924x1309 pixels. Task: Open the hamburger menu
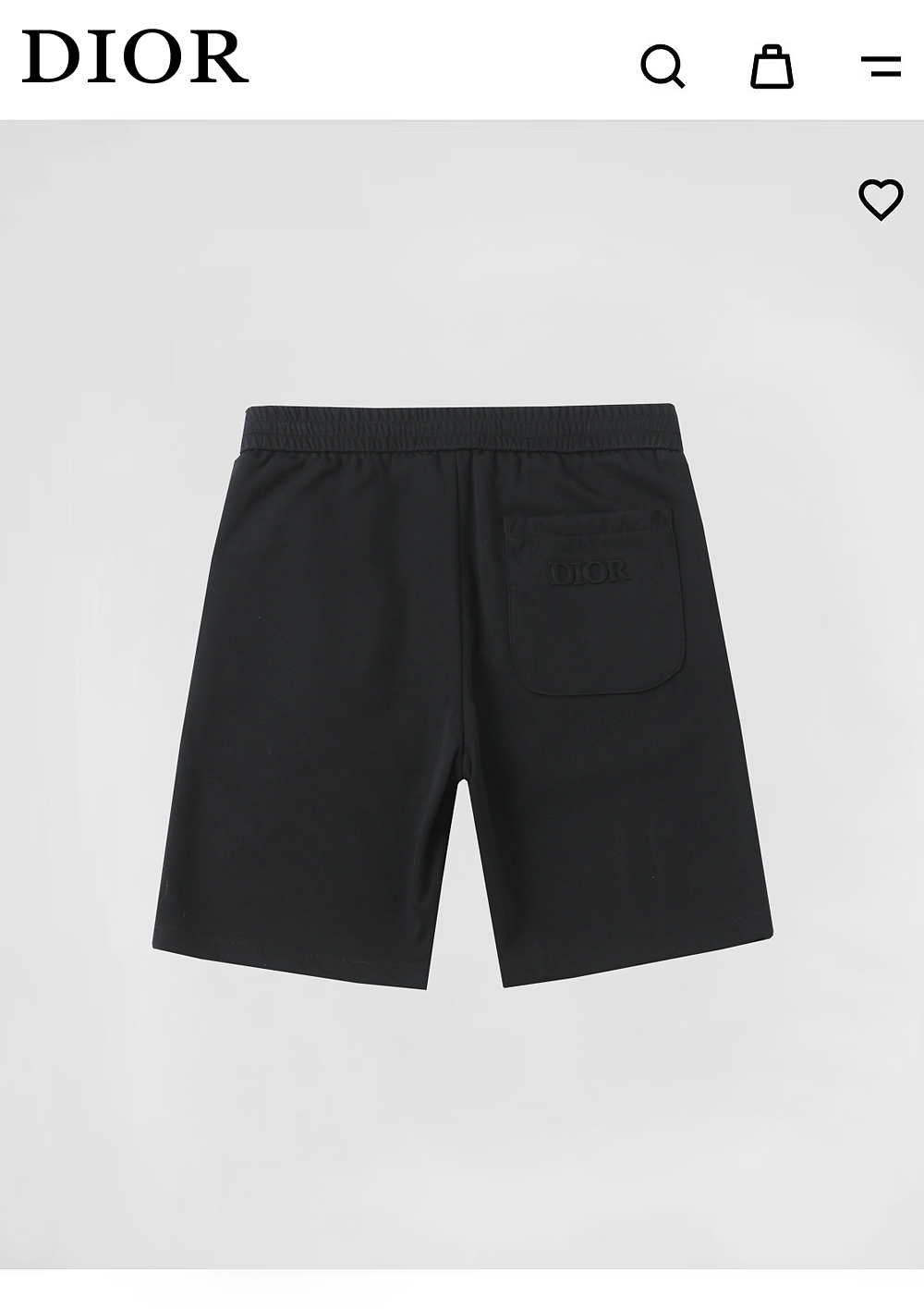881,66
